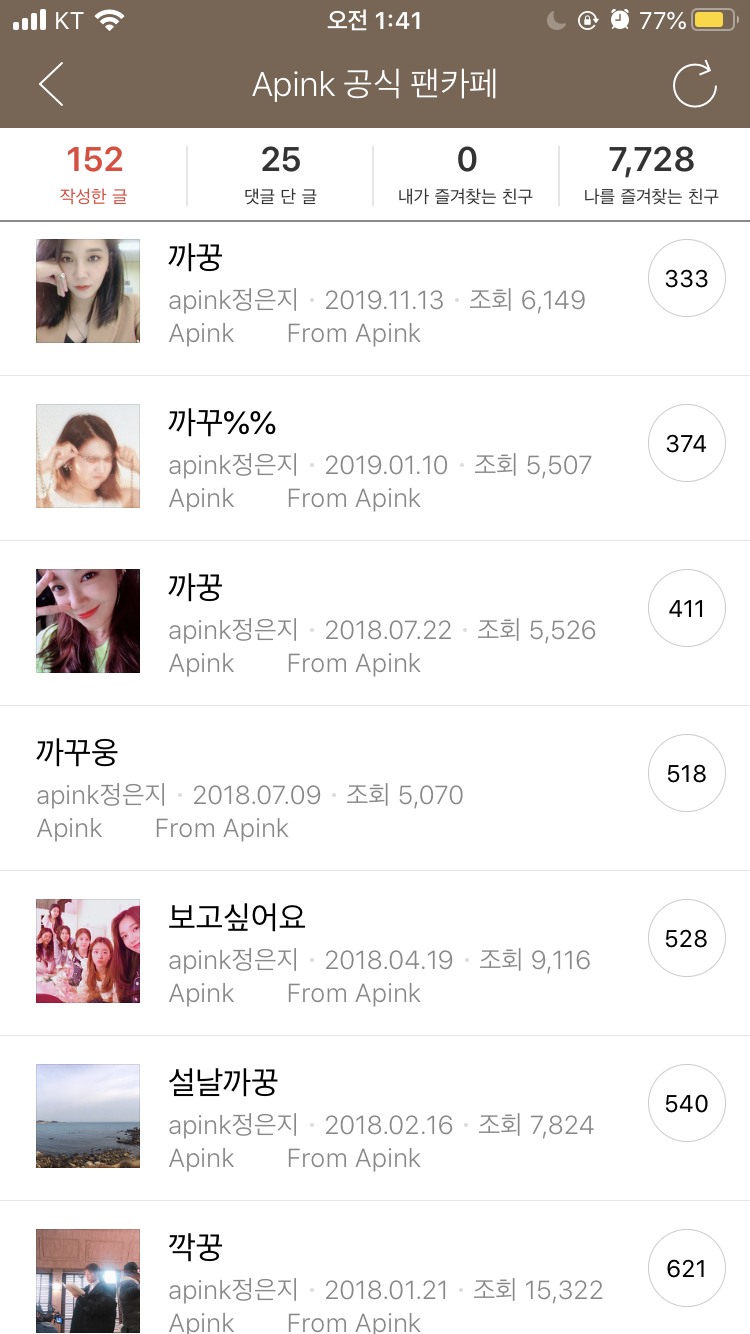
Task: Open the From Apink board link
Action: click(x=353, y=333)
